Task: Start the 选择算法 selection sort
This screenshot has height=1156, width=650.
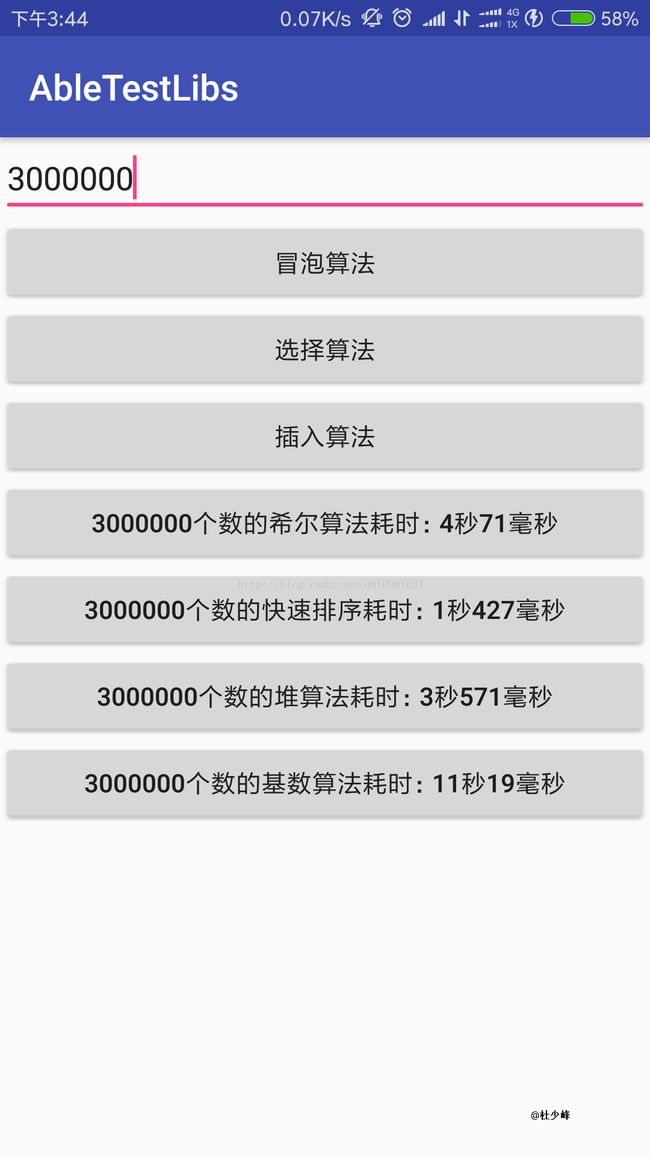Action: pos(324,349)
